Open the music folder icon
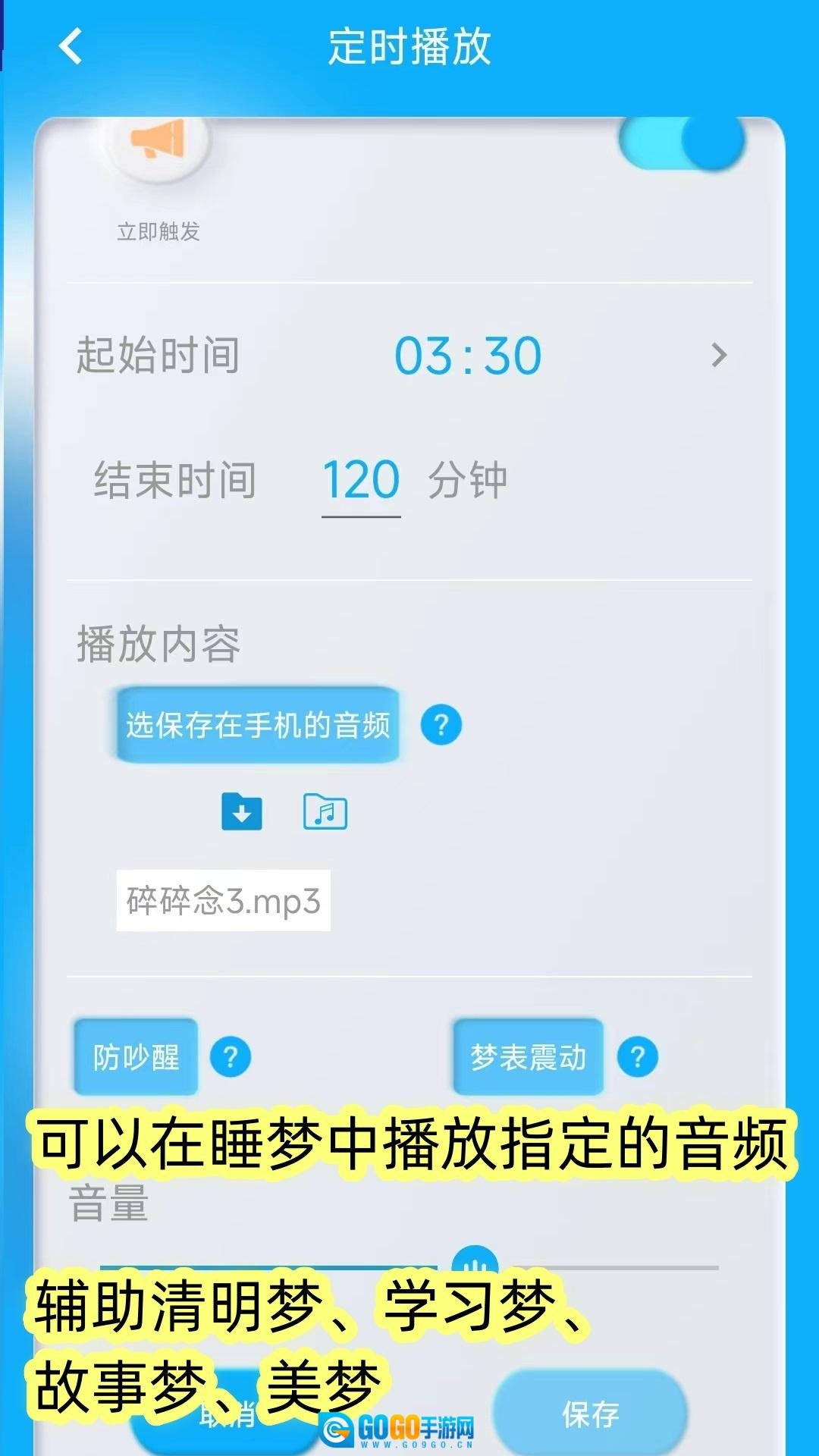Viewport: 819px width, 1456px height. (x=325, y=812)
